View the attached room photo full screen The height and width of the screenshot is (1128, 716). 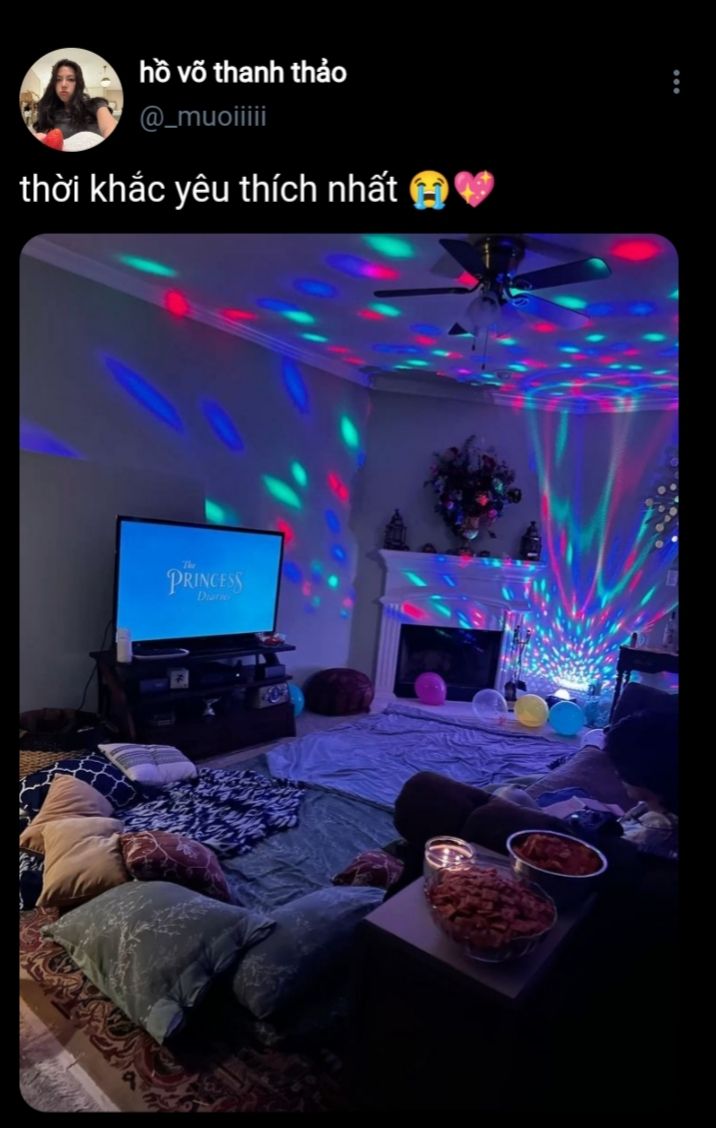pos(349,672)
